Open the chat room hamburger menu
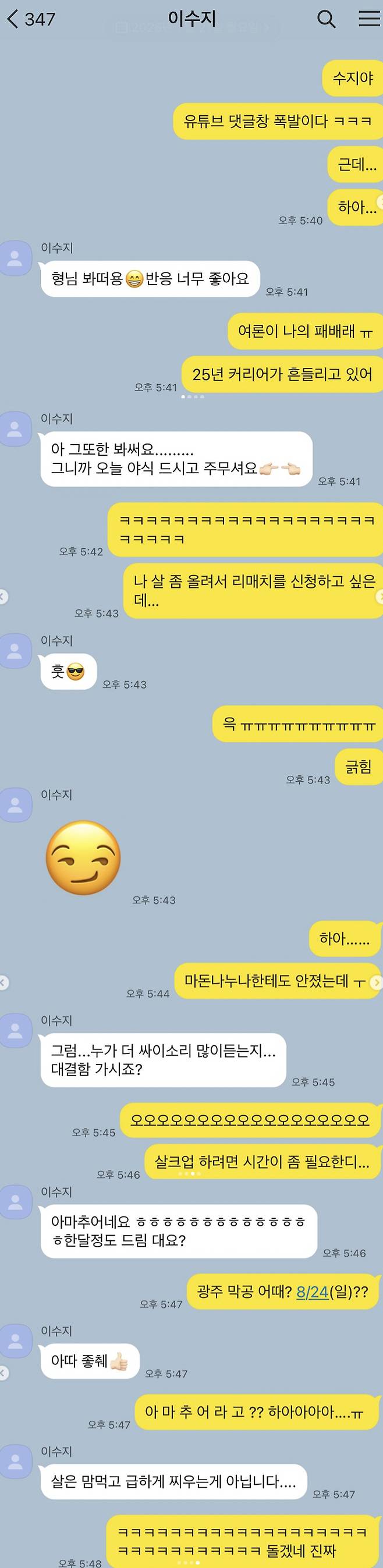Viewport: 383px width, 1568px height. coord(368,19)
